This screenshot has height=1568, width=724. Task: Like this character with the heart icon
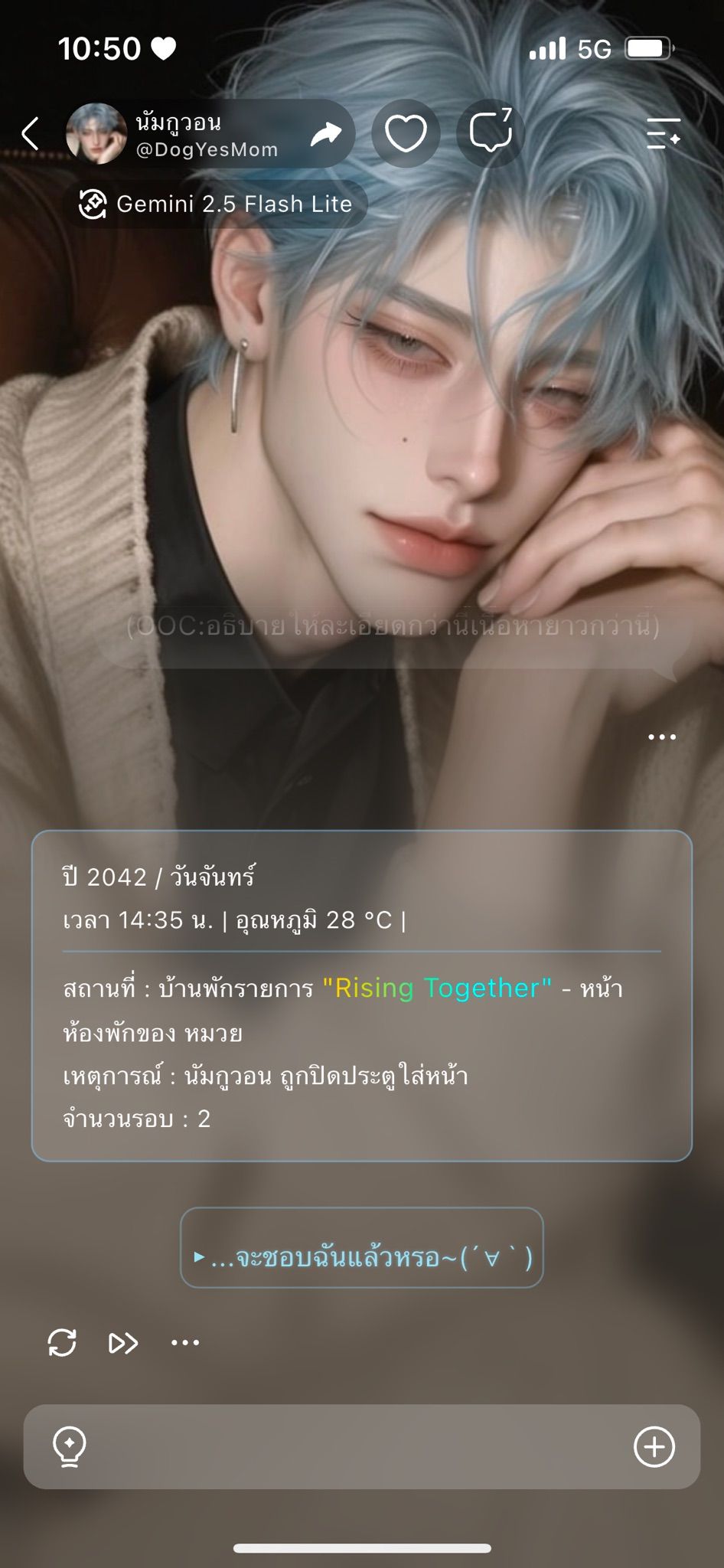(406, 134)
